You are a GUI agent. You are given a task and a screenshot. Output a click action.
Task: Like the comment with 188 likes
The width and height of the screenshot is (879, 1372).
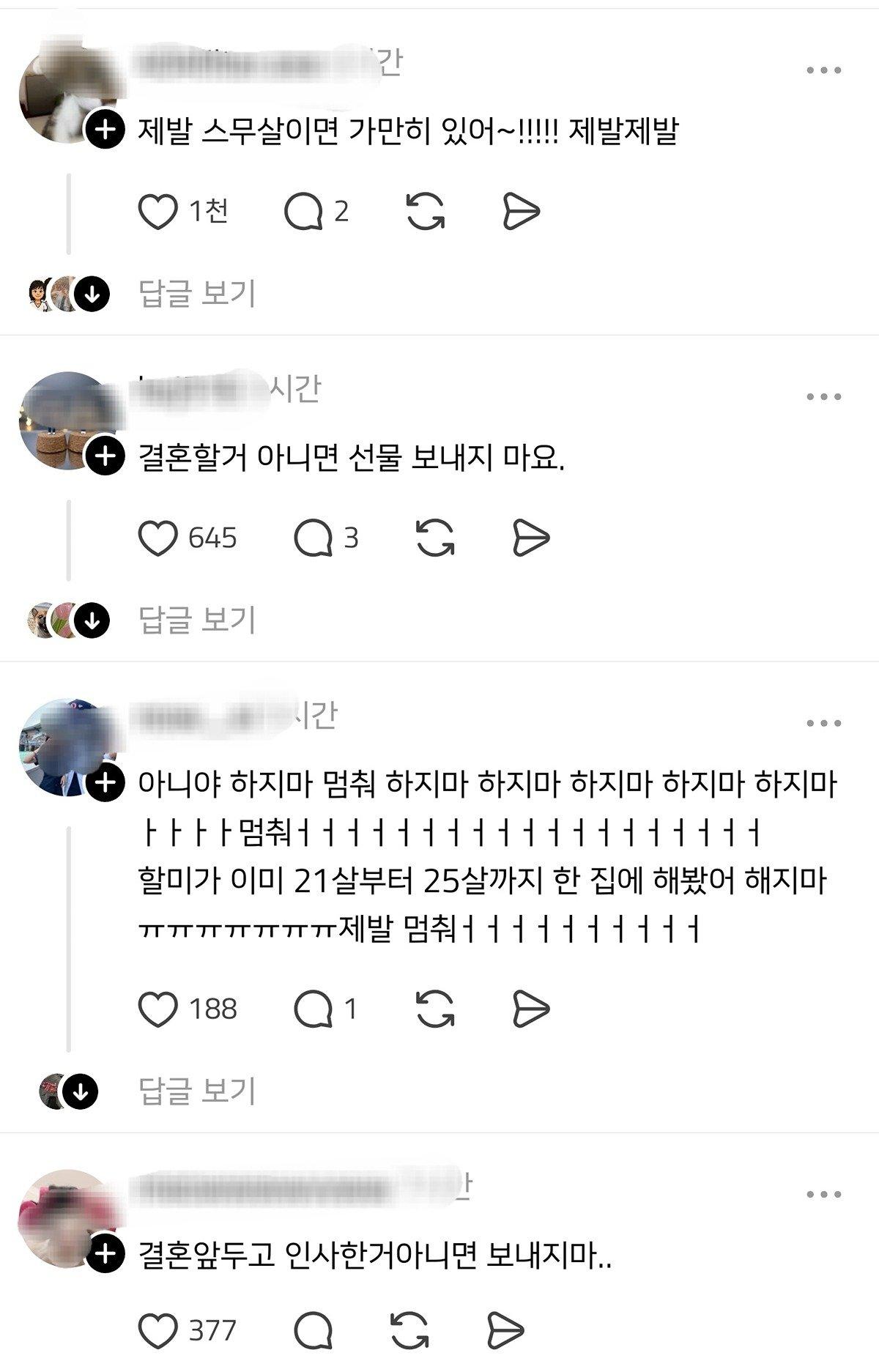[x=158, y=1009]
